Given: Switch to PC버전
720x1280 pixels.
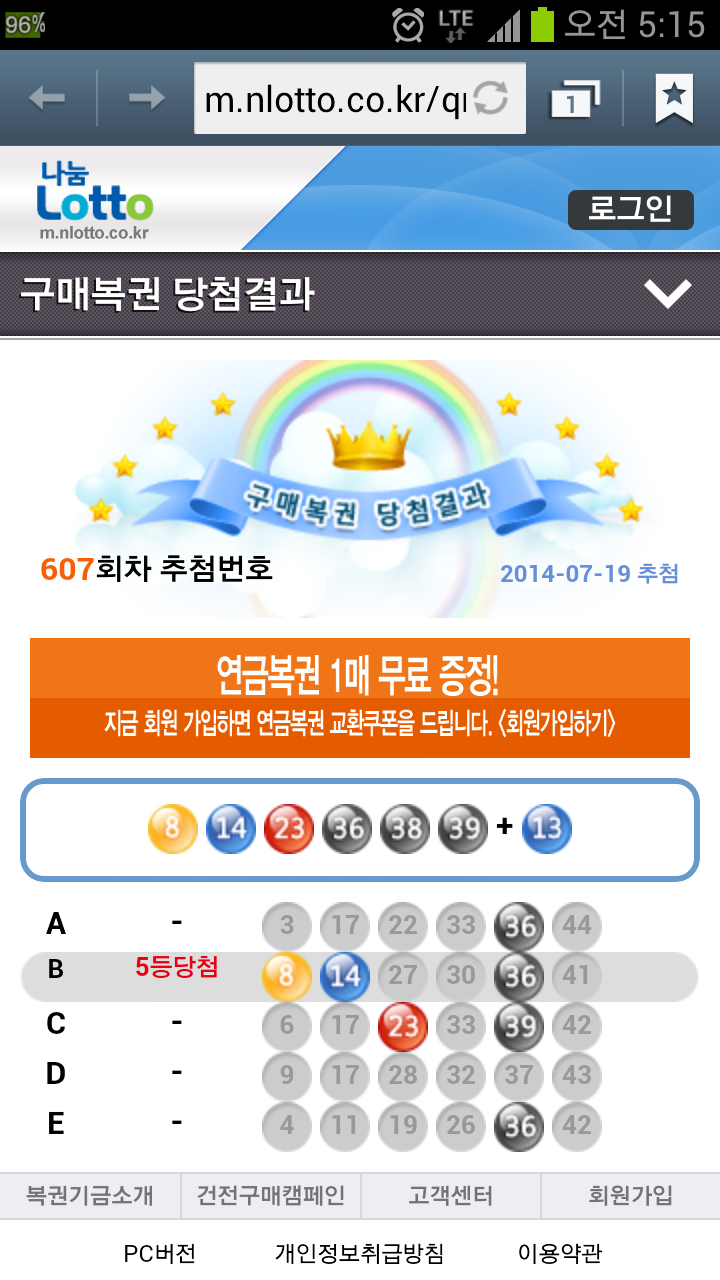Looking at the screenshot, I should [160, 1253].
